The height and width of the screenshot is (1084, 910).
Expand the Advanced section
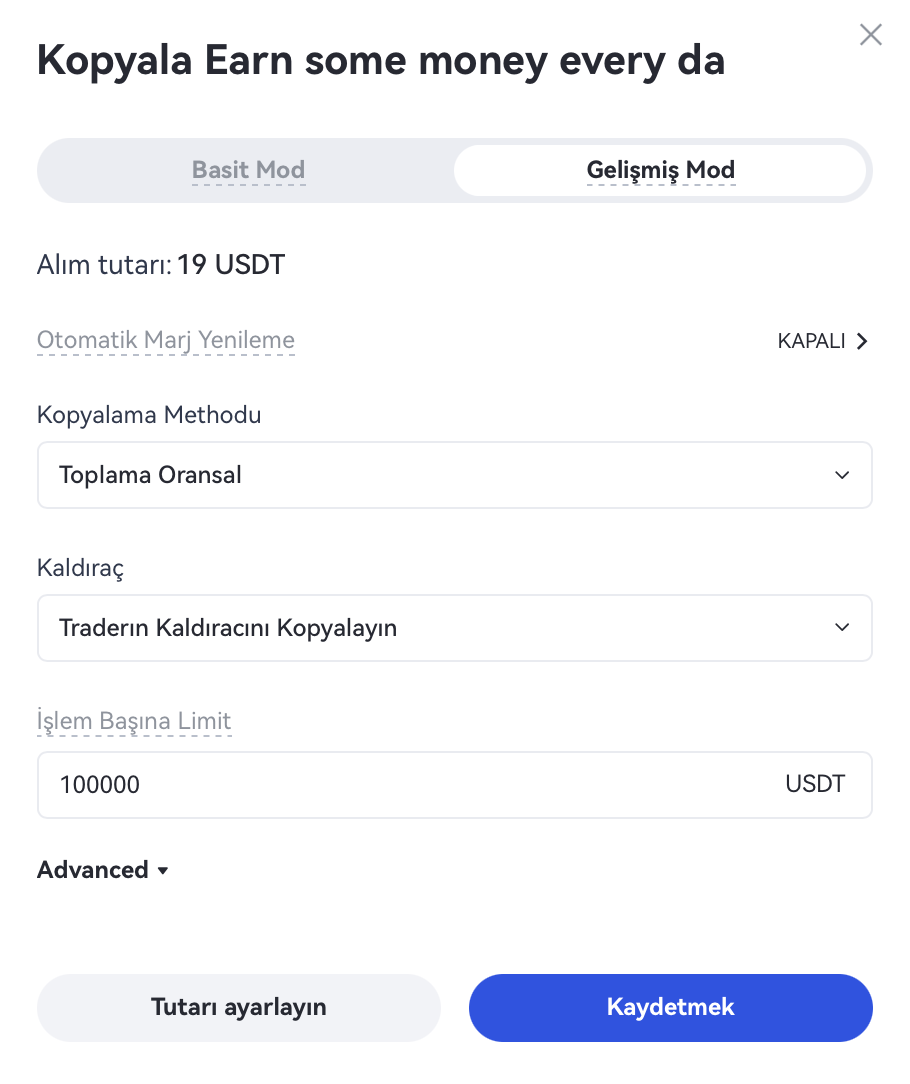click(103, 870)
